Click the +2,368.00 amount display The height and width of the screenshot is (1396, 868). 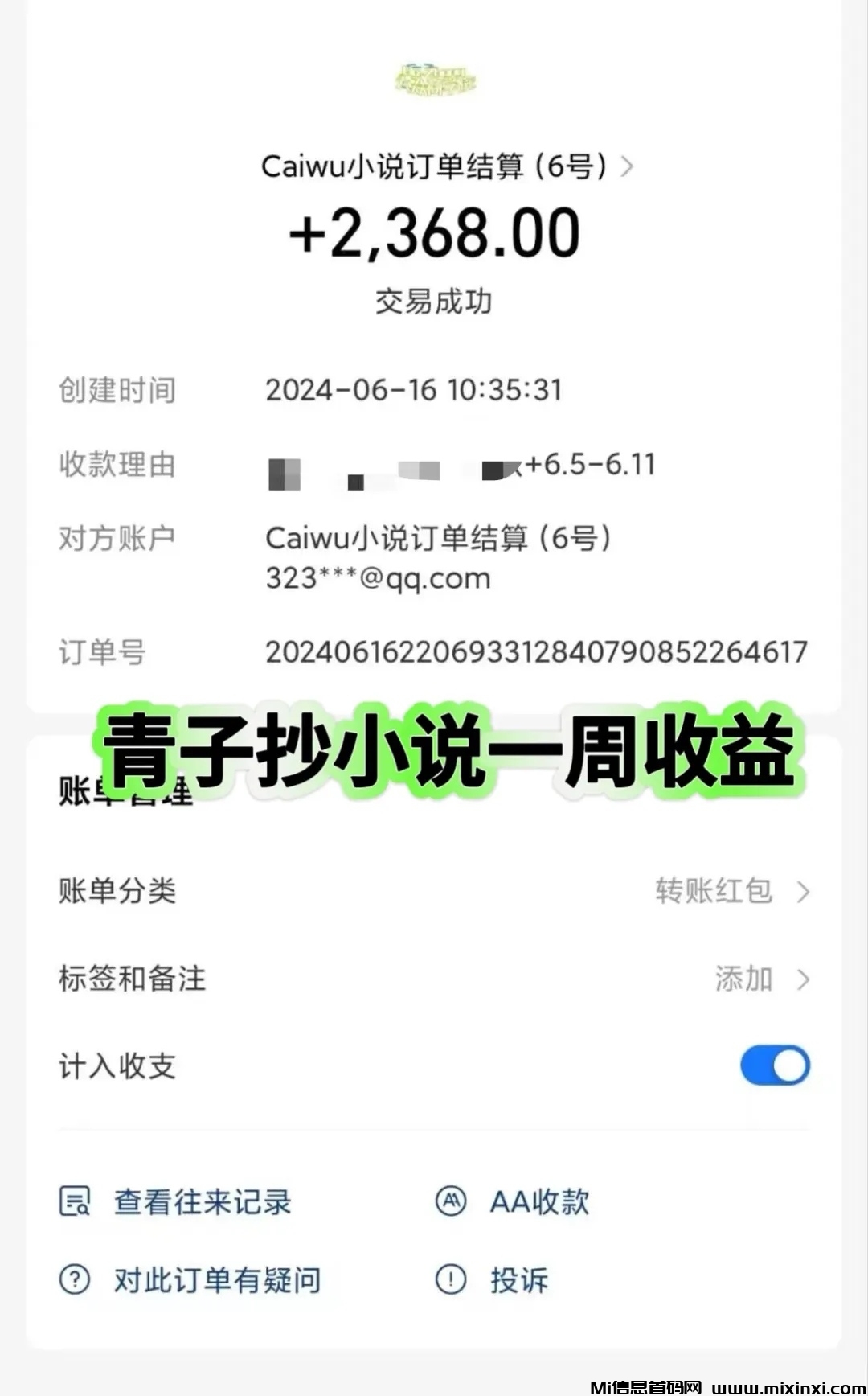click(x=434, y=233)
